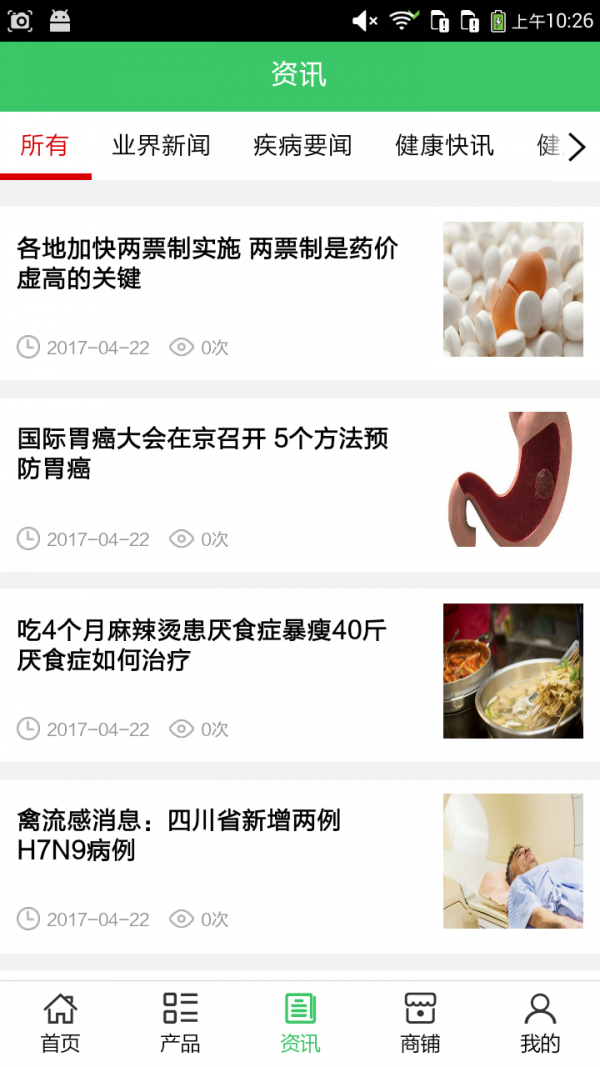The height and width of the screenshot is (1067, 600).
Task: Open the 疾病要闻 tab
Action: pos(302,146)
